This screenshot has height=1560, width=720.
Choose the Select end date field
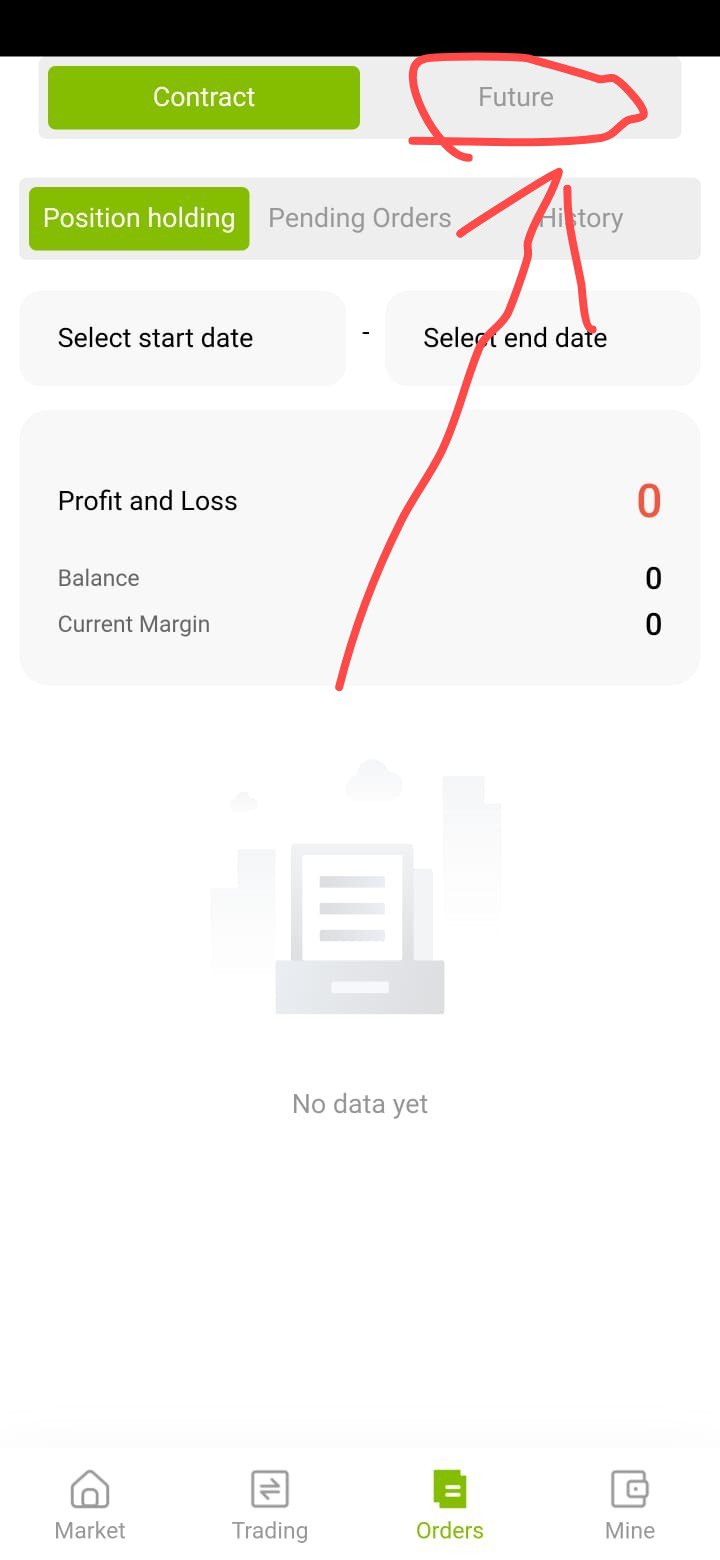[x=543, y=338]
